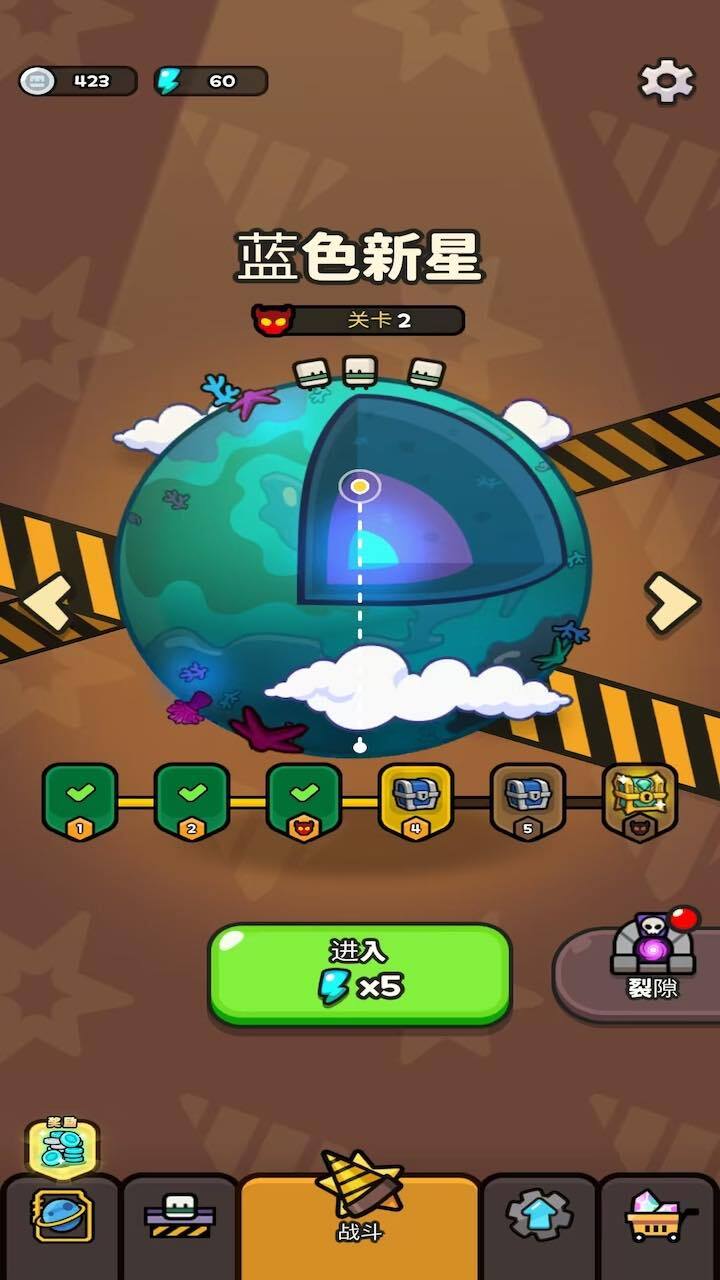Tap the green 进入 button
The height and width of the screenshot is (1280, 720).
359,973
